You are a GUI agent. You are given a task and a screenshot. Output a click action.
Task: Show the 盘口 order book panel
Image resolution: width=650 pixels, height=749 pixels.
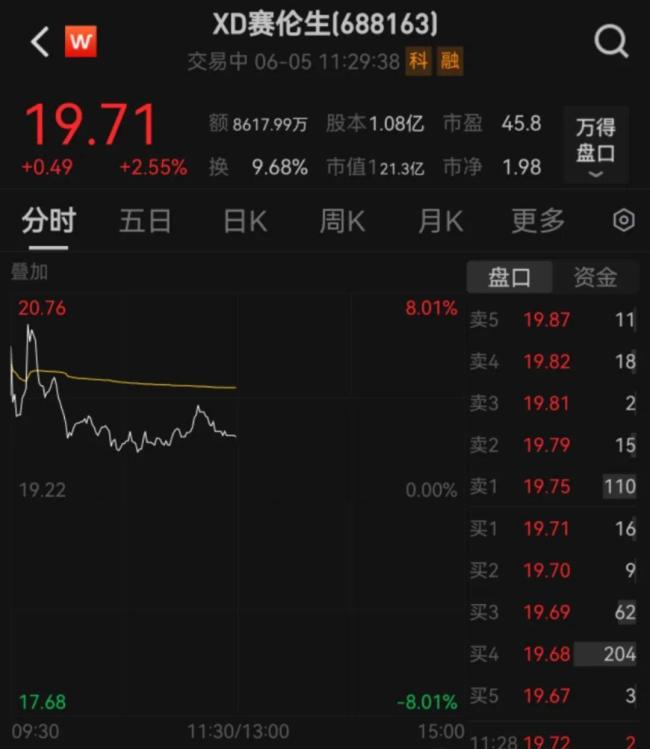[x=509, y=277]
